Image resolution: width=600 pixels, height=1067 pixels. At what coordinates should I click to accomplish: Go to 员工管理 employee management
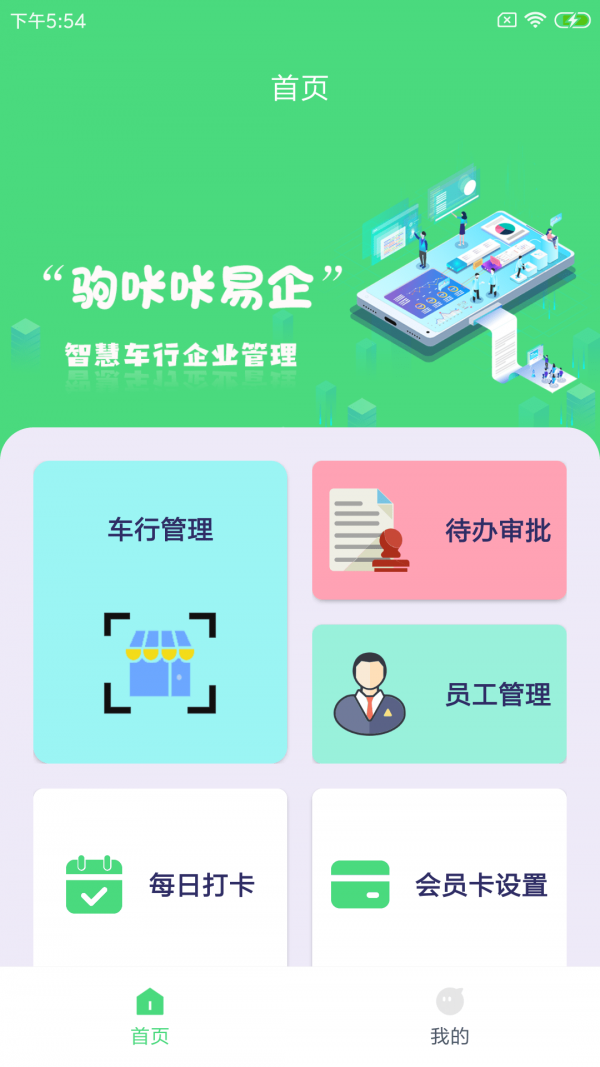click(x=439, y=694)
